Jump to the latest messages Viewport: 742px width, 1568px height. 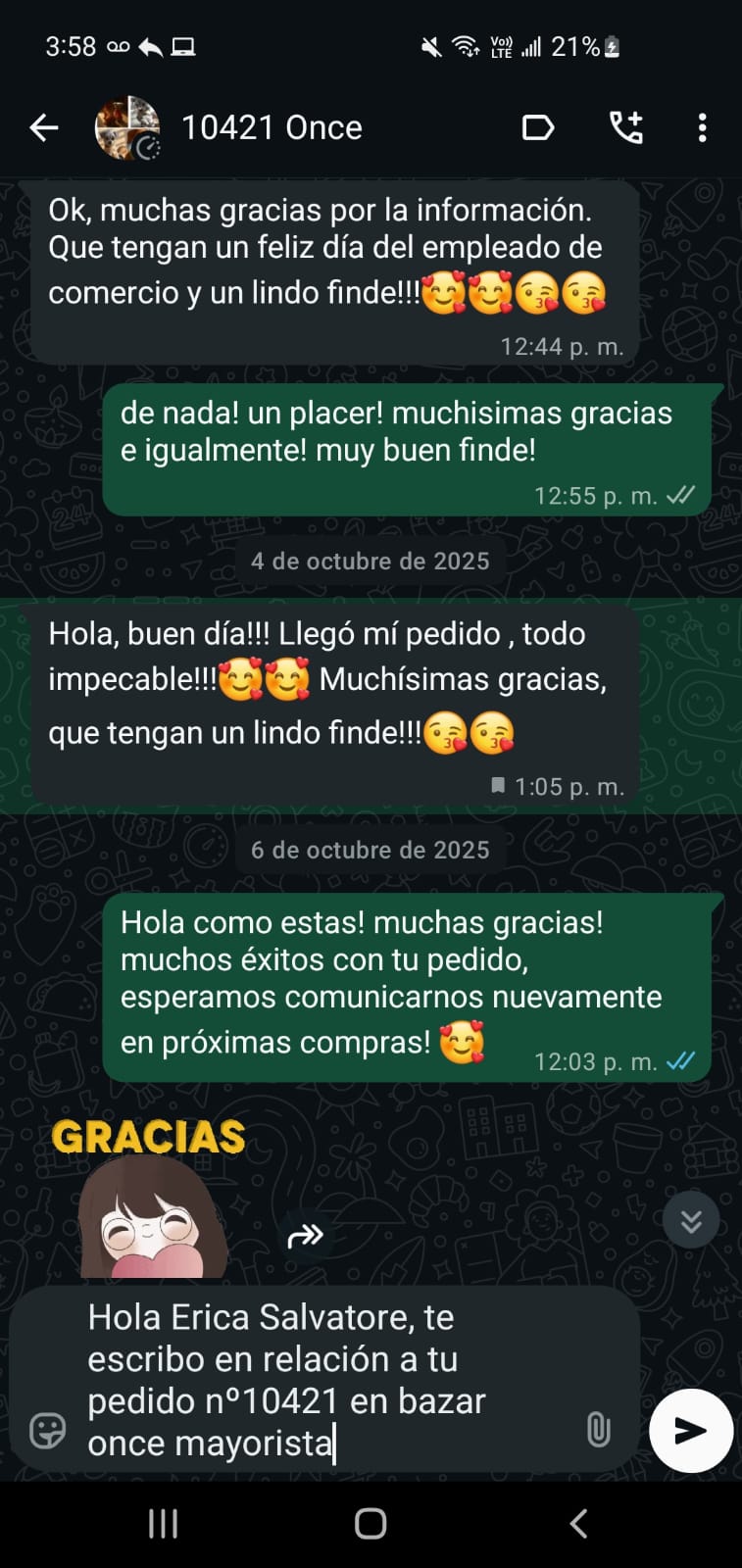[691, 1220]
